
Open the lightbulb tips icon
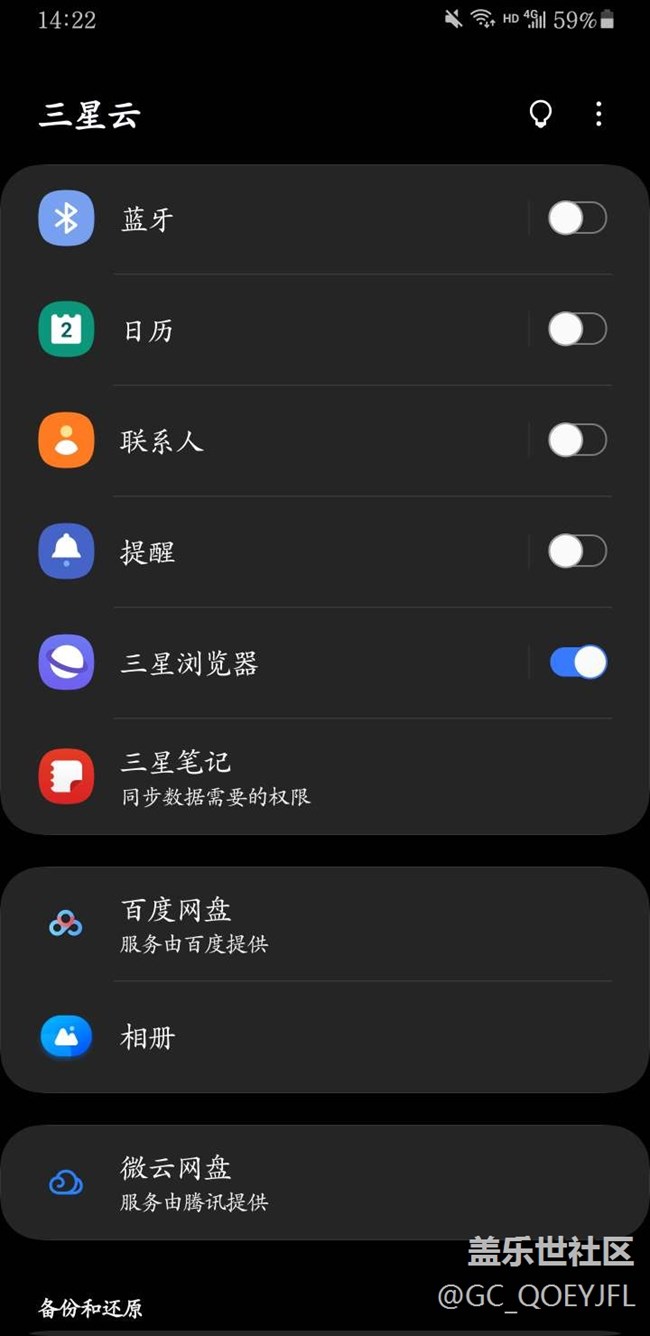[541, 114]
